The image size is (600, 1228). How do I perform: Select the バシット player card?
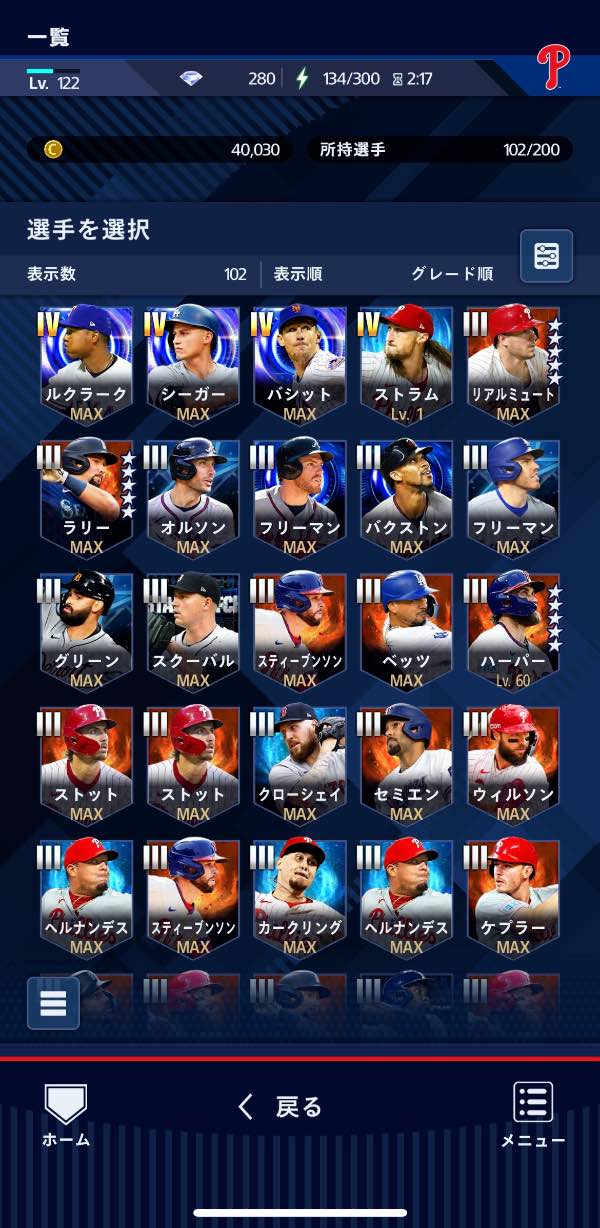point(299,364)
